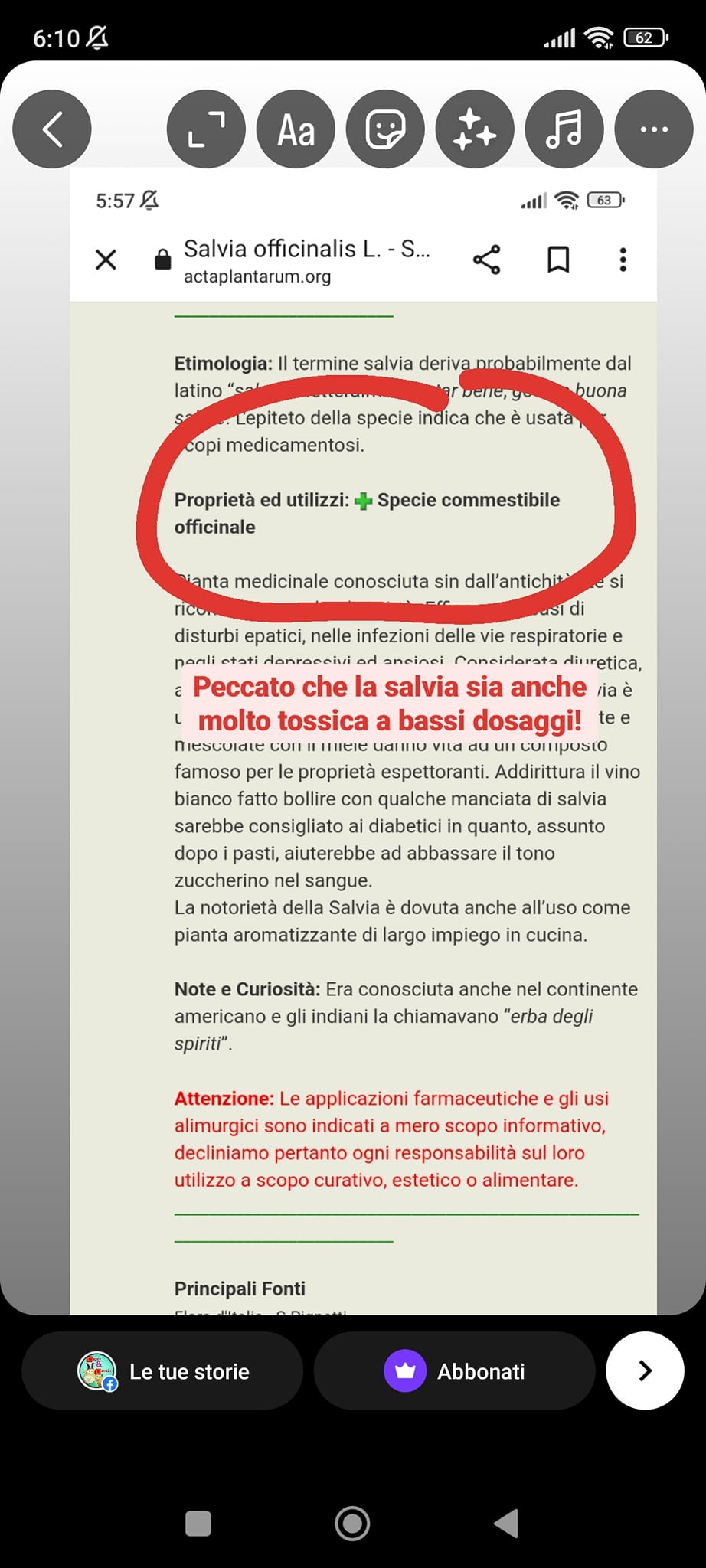The width and height of the screenshot is (706, 1568).
Task: Add text with the Aa tool
Action: point(296,129)
